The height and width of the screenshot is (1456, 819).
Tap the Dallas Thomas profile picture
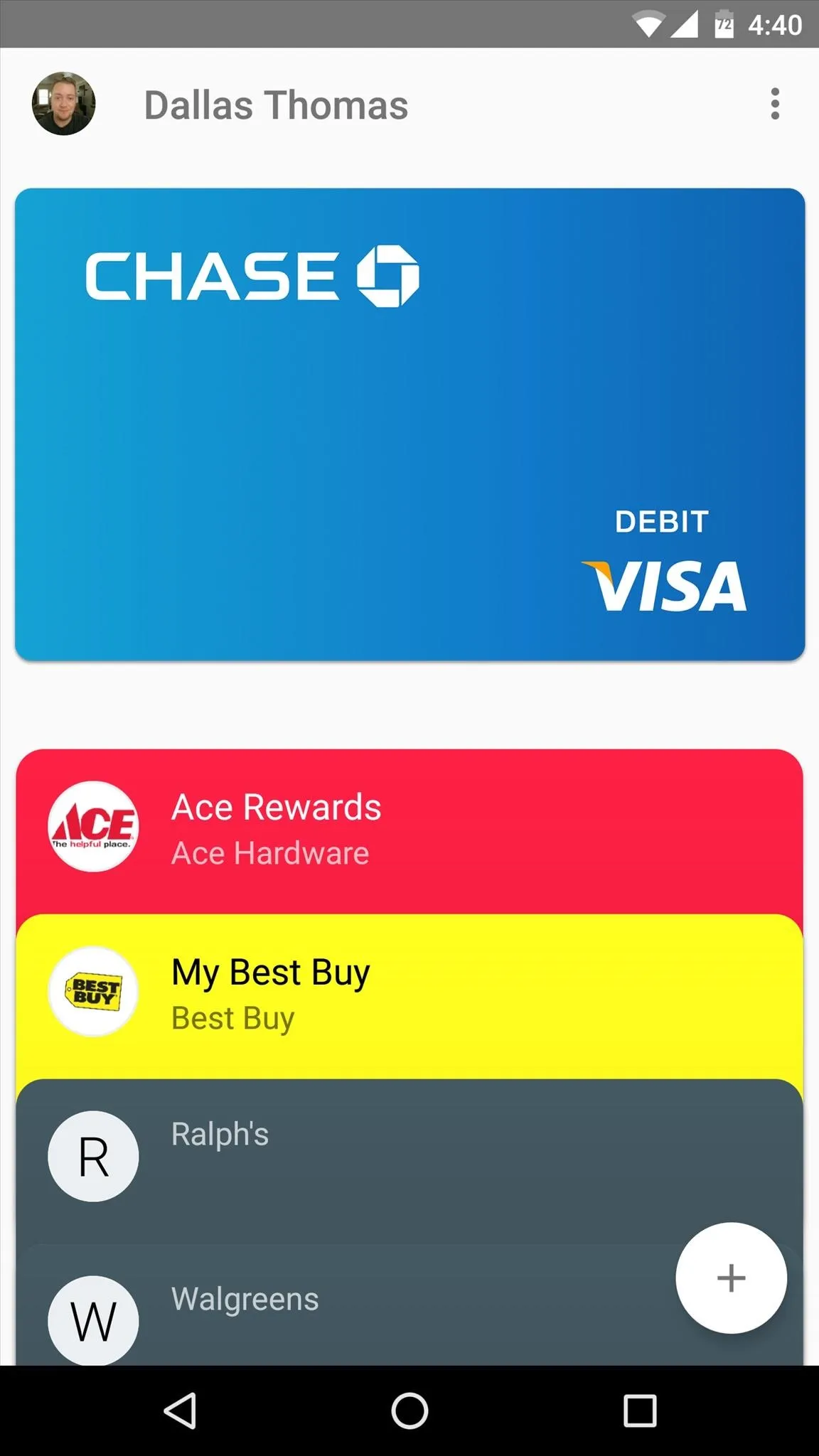click(x=64, y=104)
